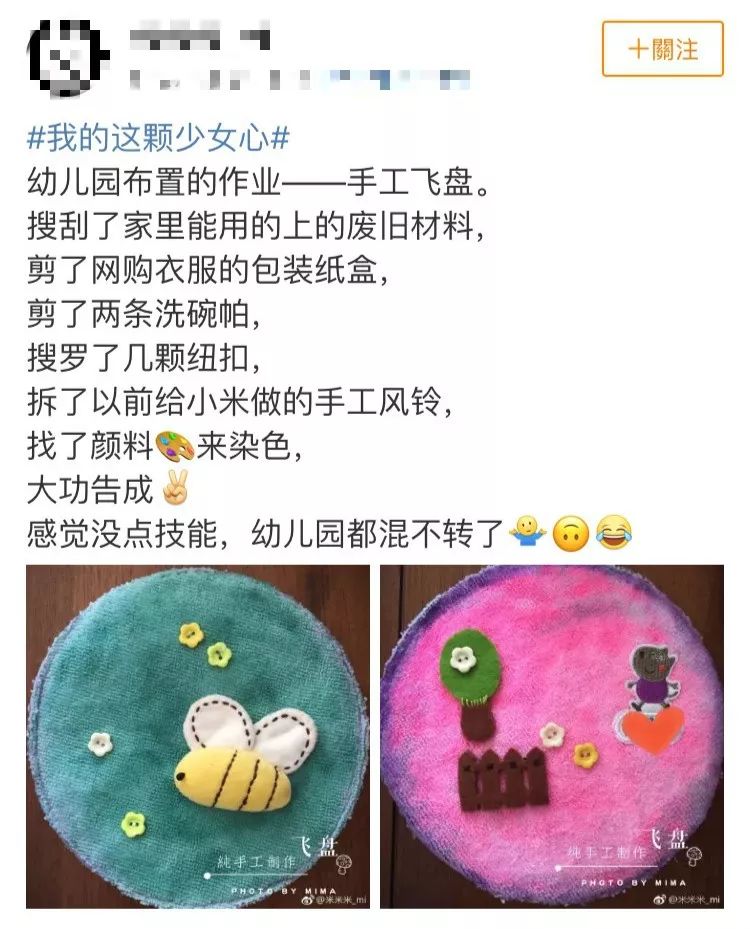View the pink frisbee craft photo
This screenshot has height=929, width=750.
point(551,736)
